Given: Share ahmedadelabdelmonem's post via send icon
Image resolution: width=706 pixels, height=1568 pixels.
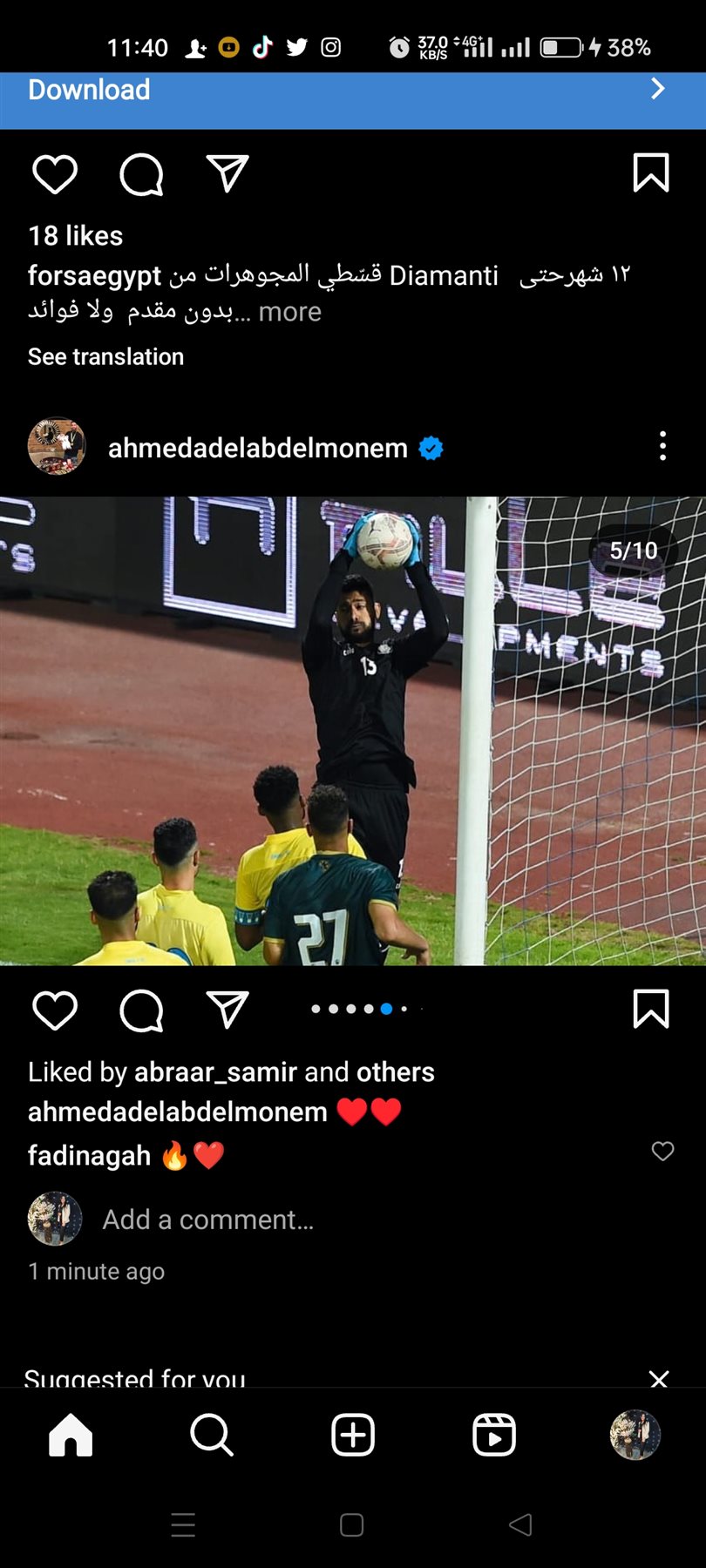Looking at the screenshot, I should (x=227, y=1009).
